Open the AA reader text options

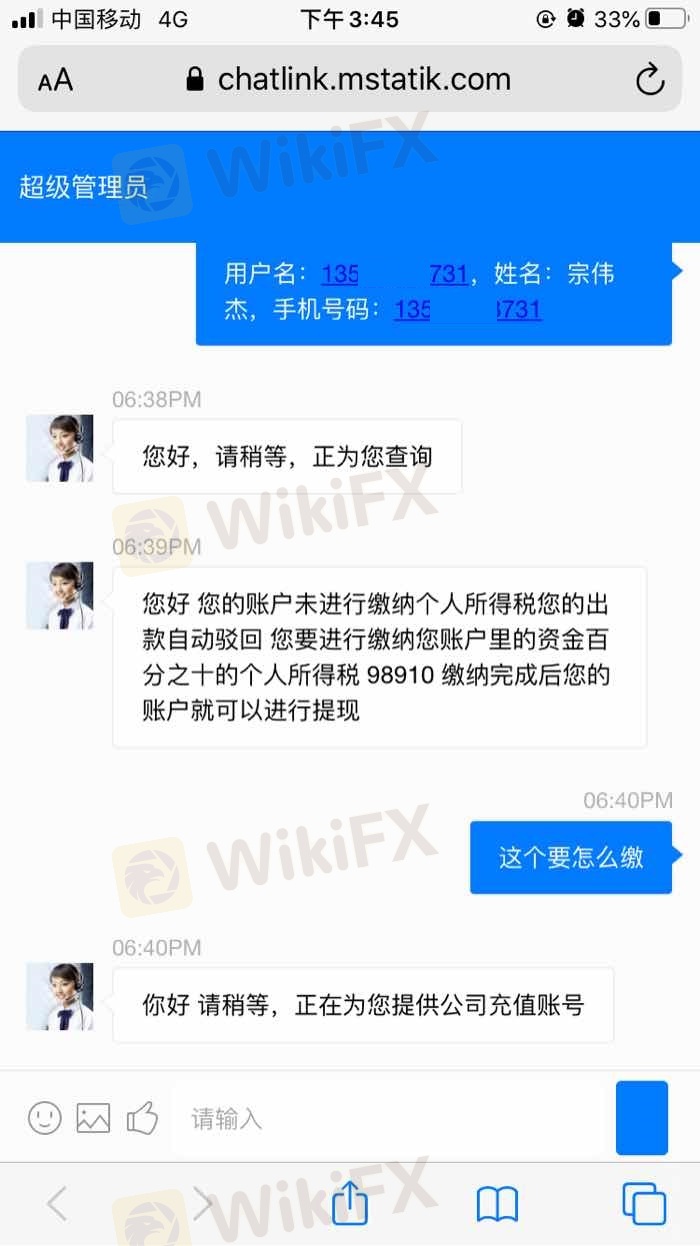click(x=56, y=80)
